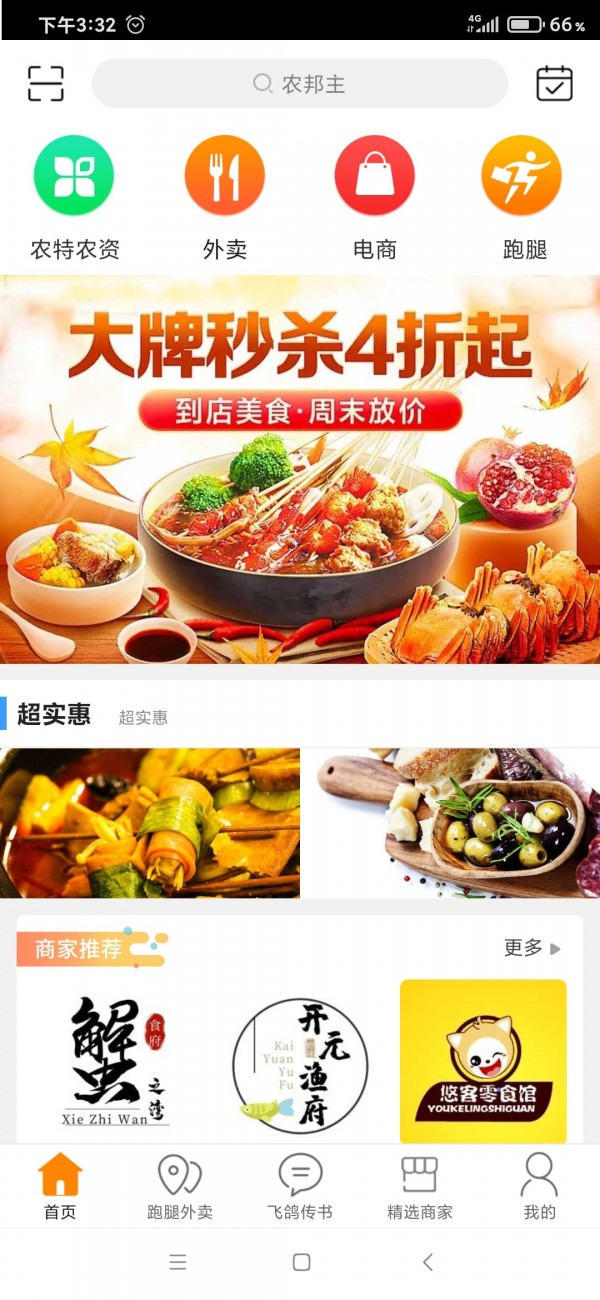Open the calendar check-in icon
600x1300 pixels.
coord(554,83)
